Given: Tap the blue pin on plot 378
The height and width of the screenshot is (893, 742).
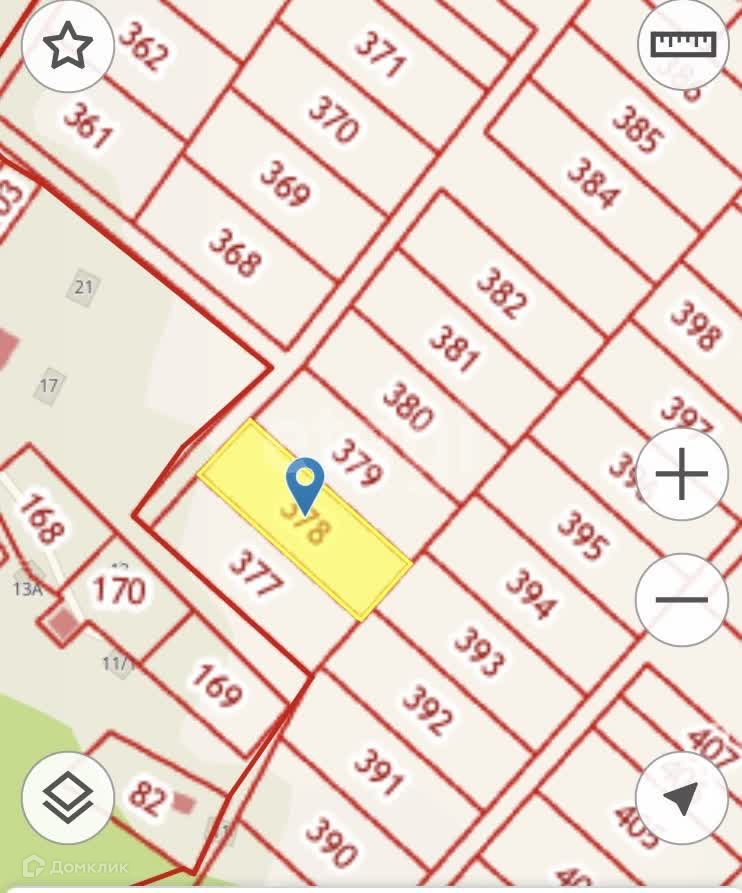Looking at the screenshot, I should click(305, 484).
